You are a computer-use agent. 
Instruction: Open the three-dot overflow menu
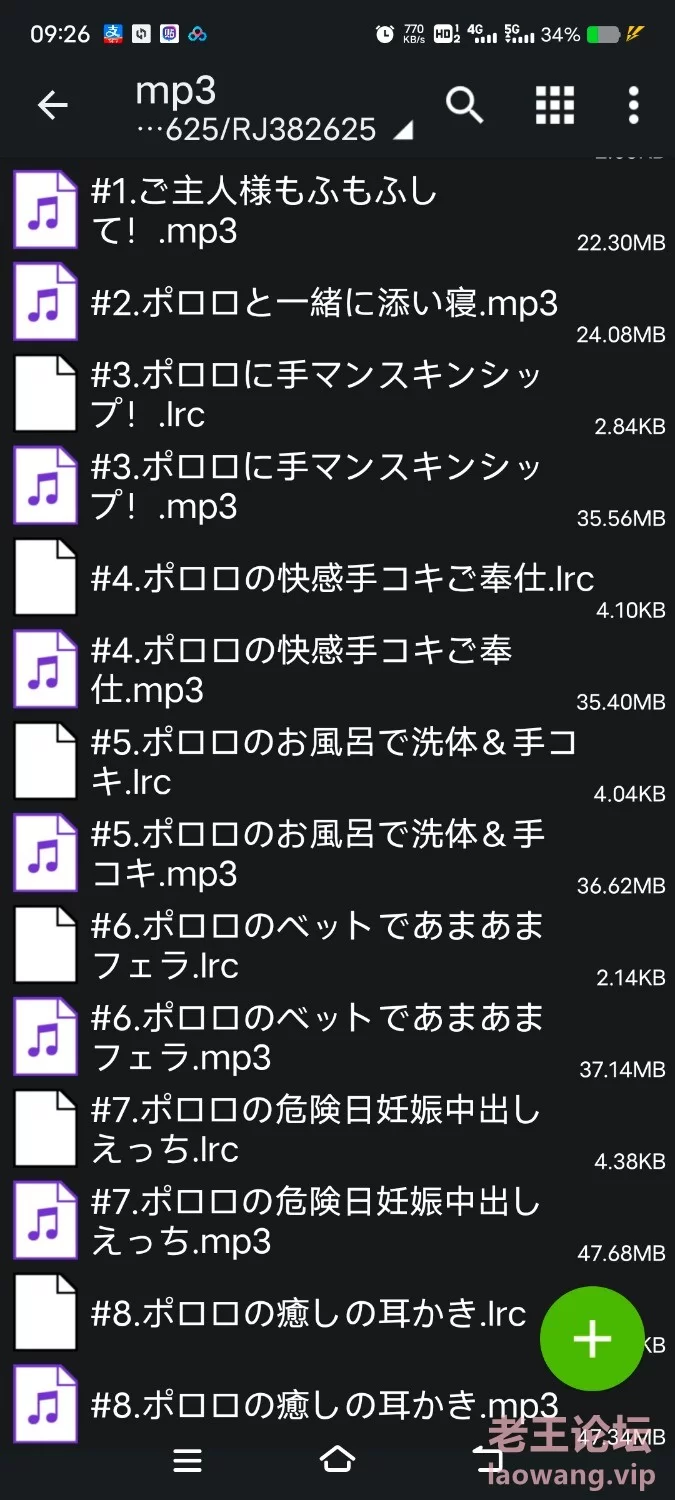coord(633,105)
